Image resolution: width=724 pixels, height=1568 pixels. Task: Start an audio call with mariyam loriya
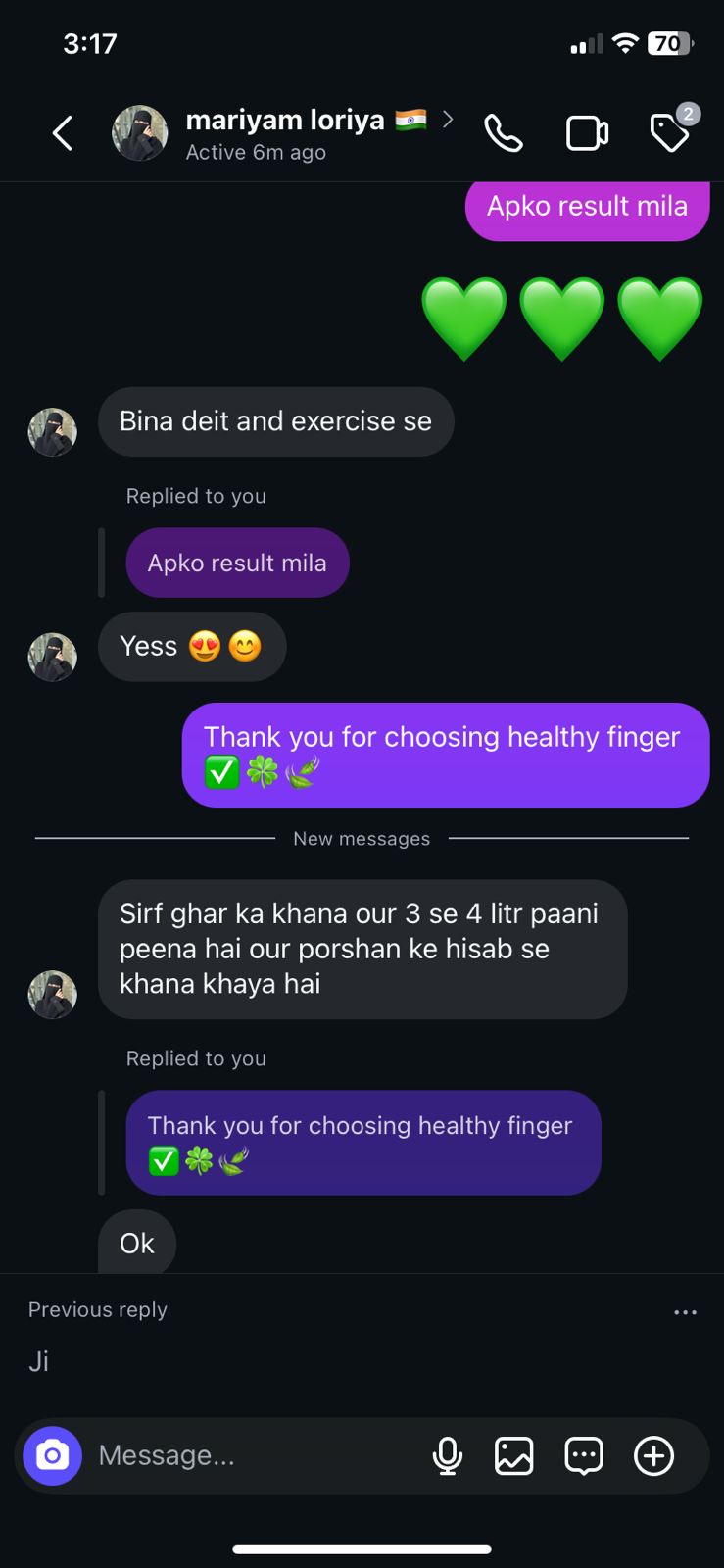tap(504, 132)
